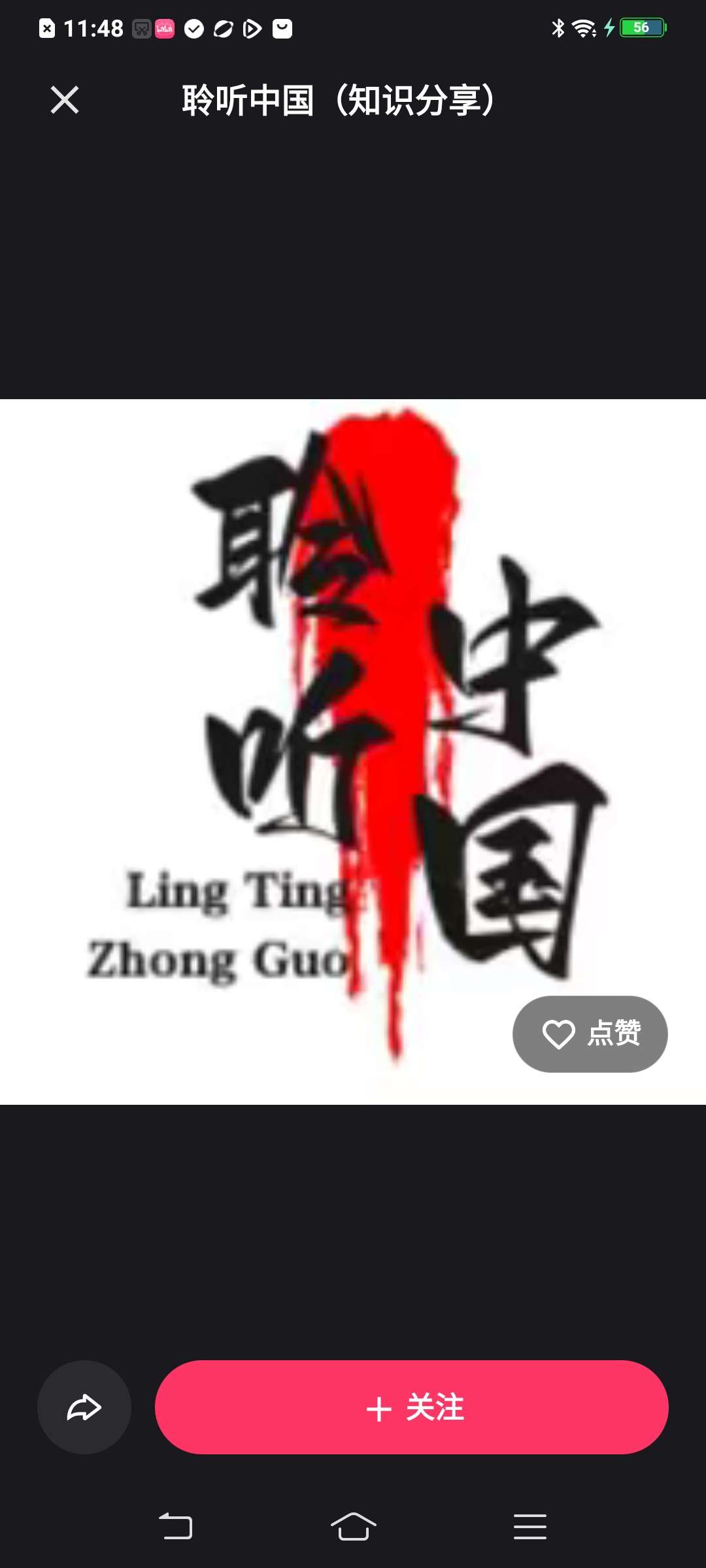Go back using system navigation bar
This screenshot has width=706, height=1568.
[176, 1527]
